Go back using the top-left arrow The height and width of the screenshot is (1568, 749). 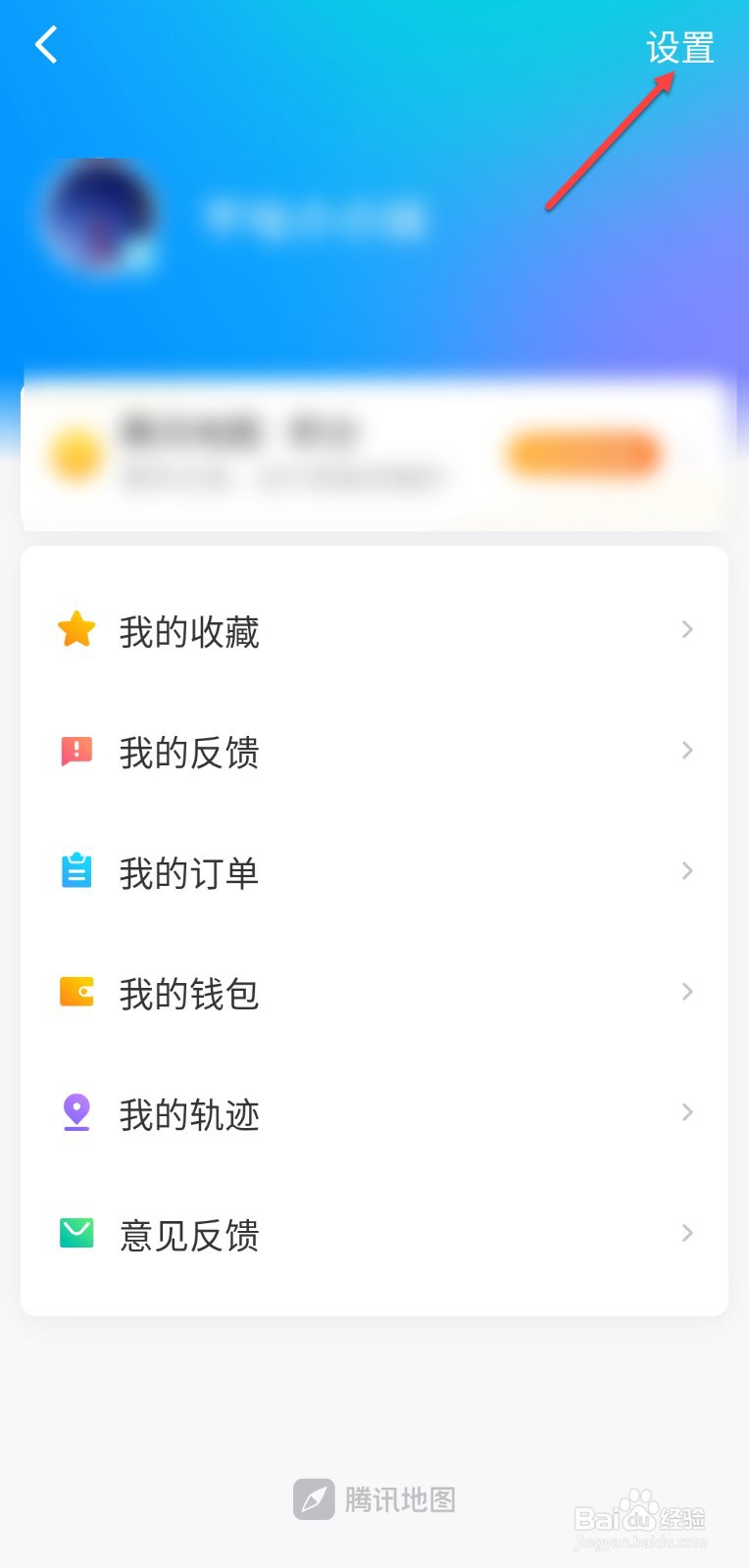point(46,45)
